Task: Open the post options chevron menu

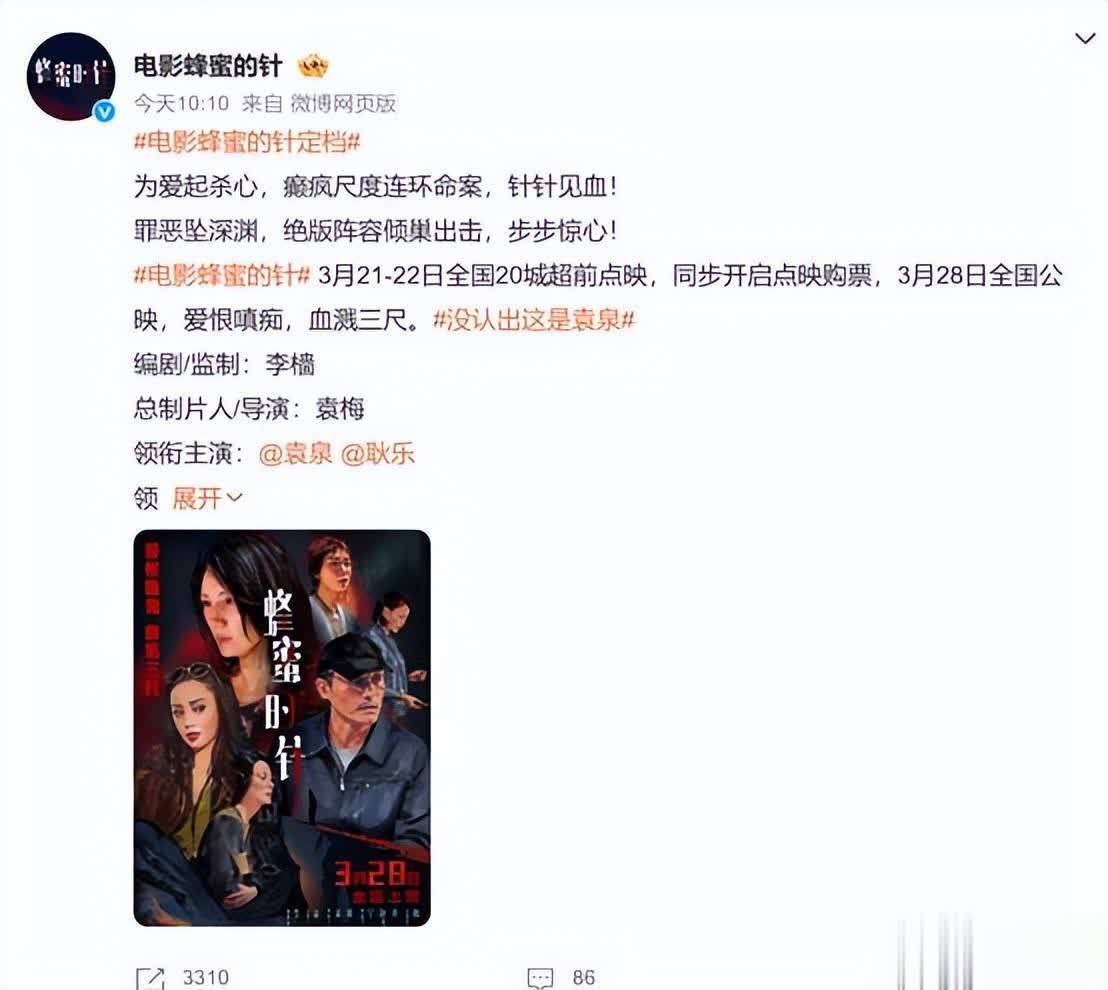Action: pyautogui.click(x=1085, y=39)
